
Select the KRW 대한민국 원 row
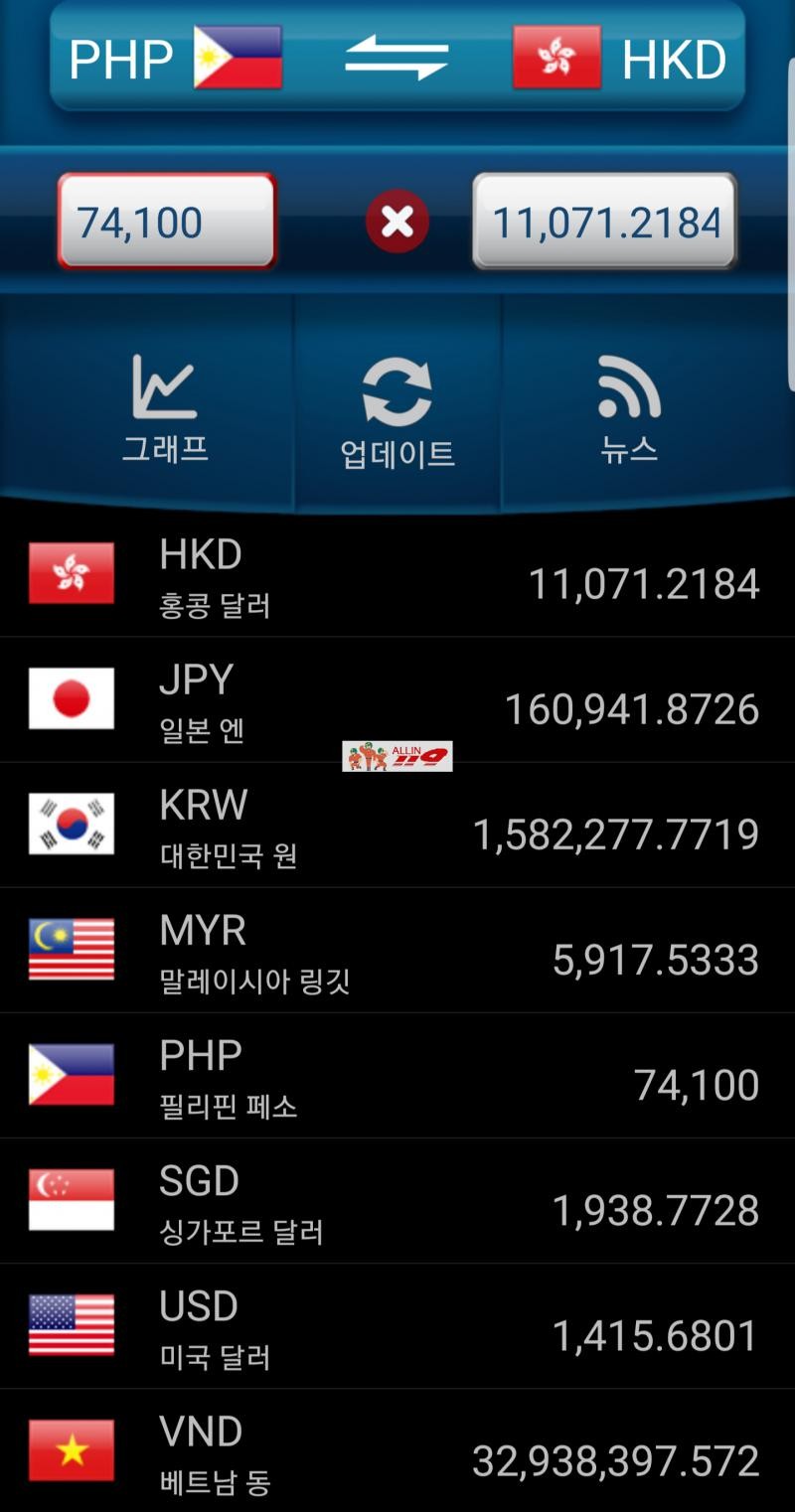[397, 826]
